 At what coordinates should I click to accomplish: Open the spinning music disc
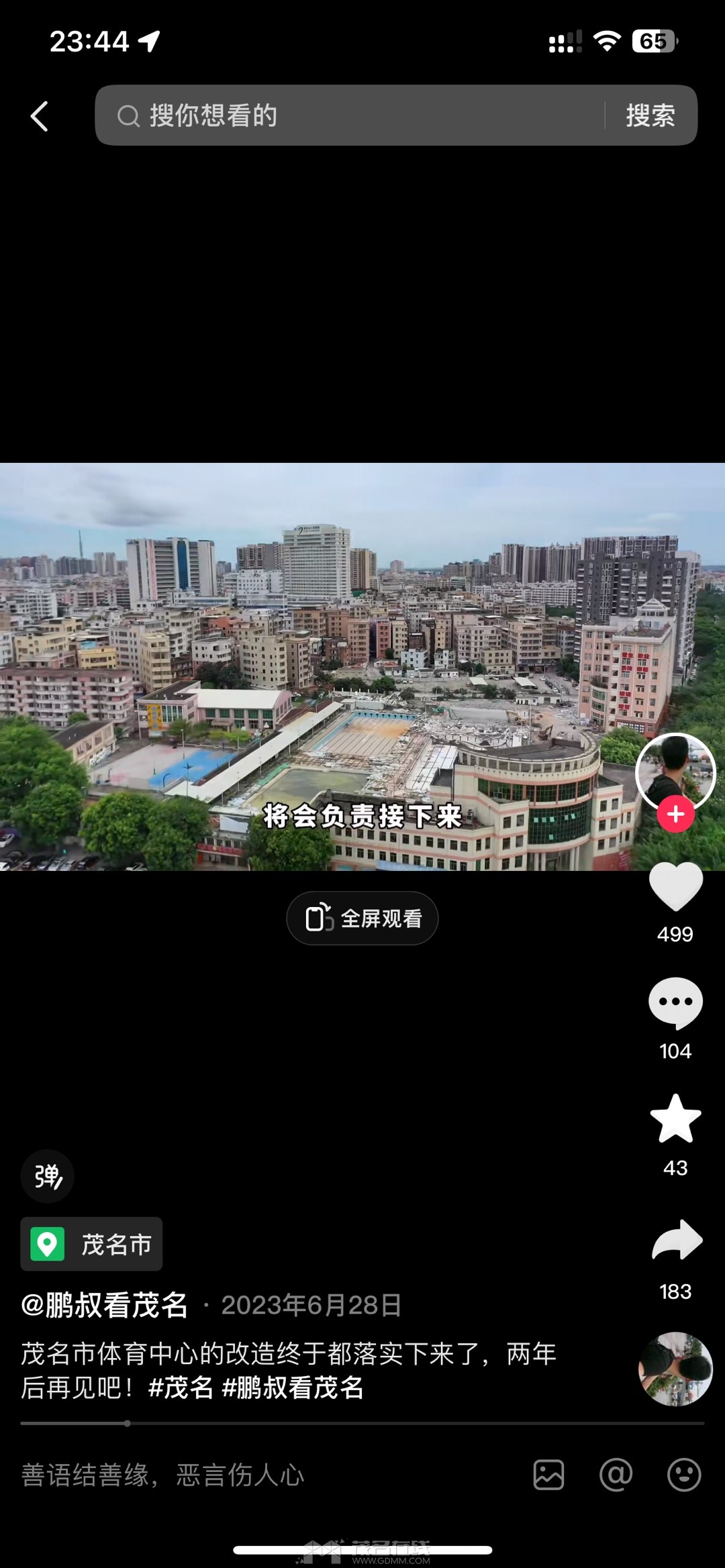675,1369
